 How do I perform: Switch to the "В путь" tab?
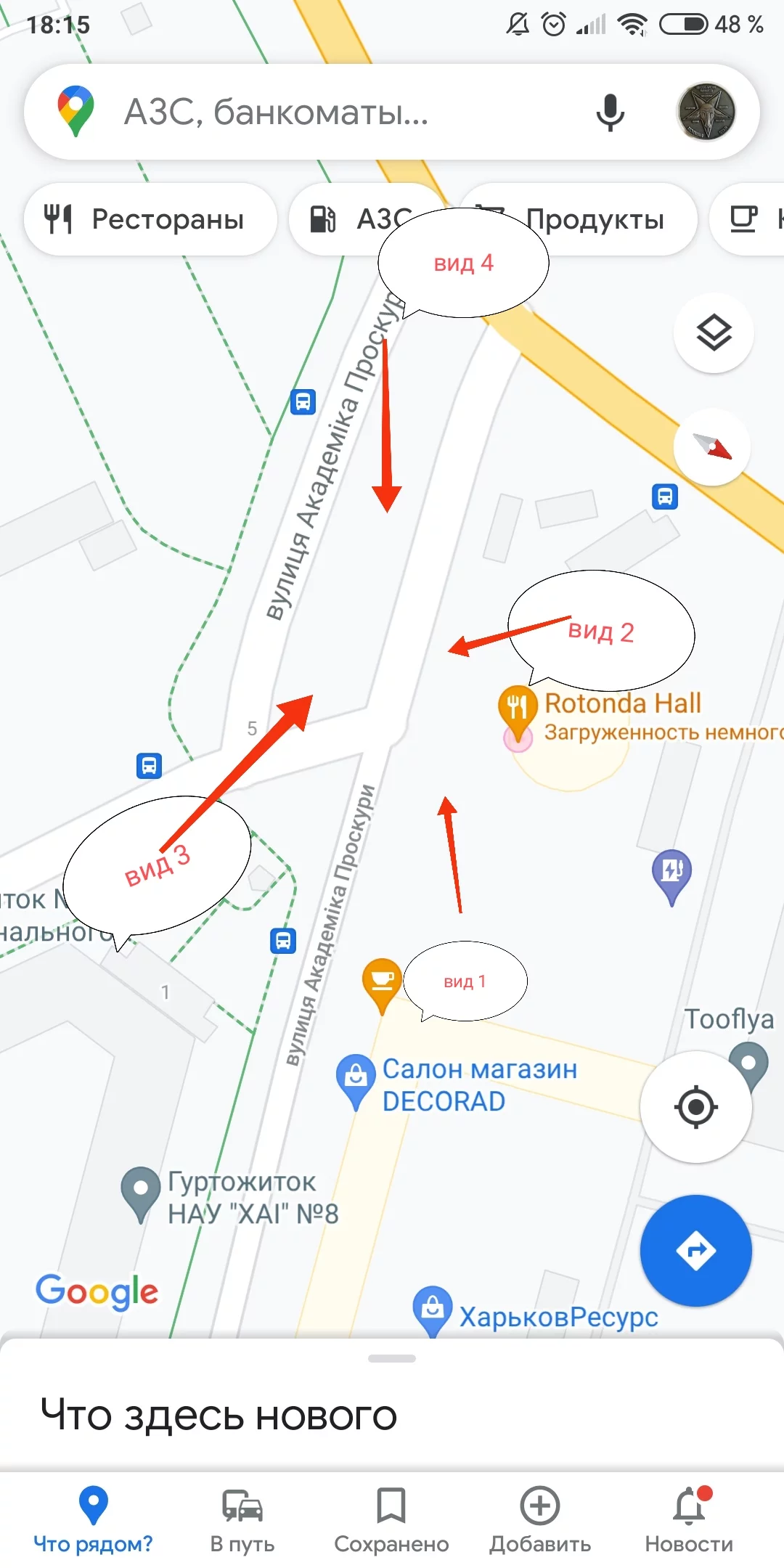click(x=242, y=1517)
